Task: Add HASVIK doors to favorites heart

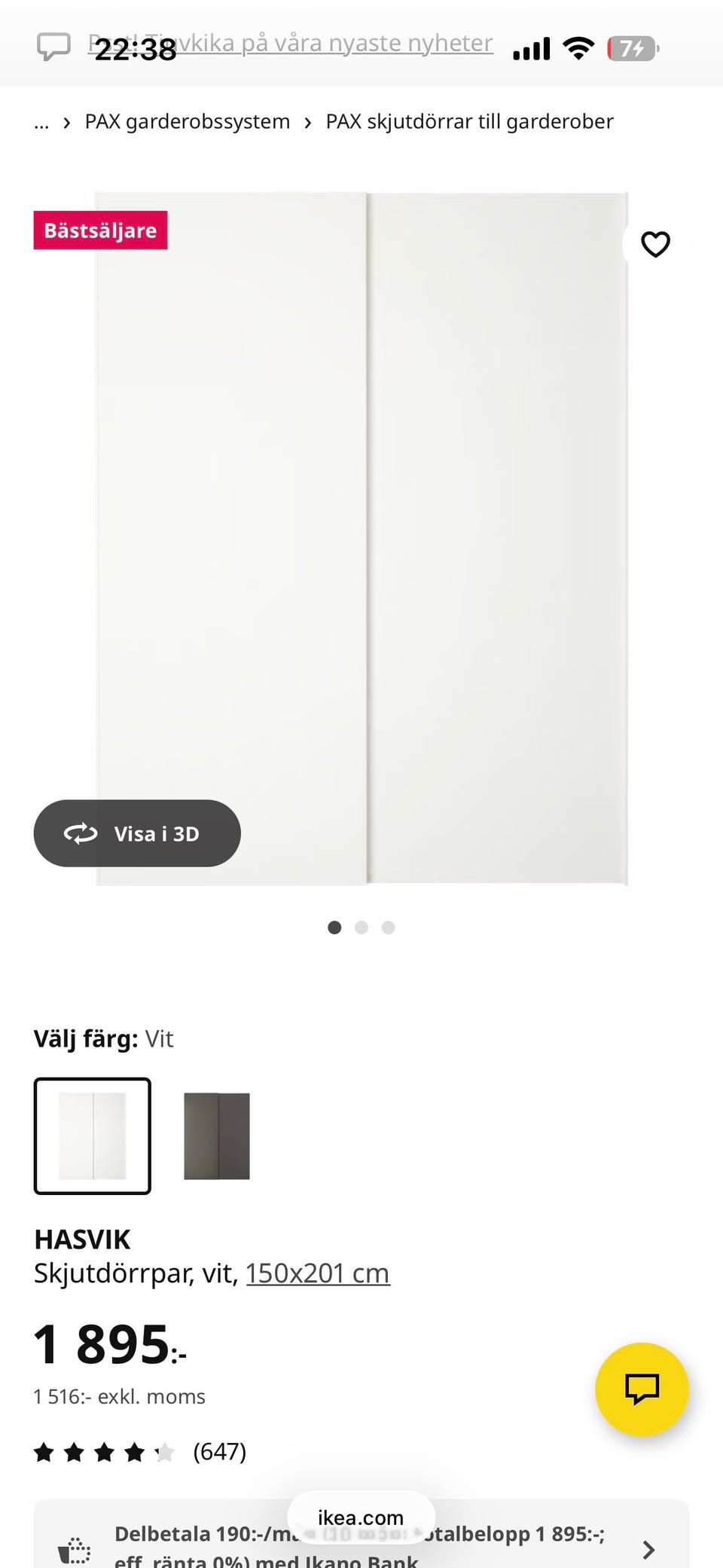Action: [655, 244]
